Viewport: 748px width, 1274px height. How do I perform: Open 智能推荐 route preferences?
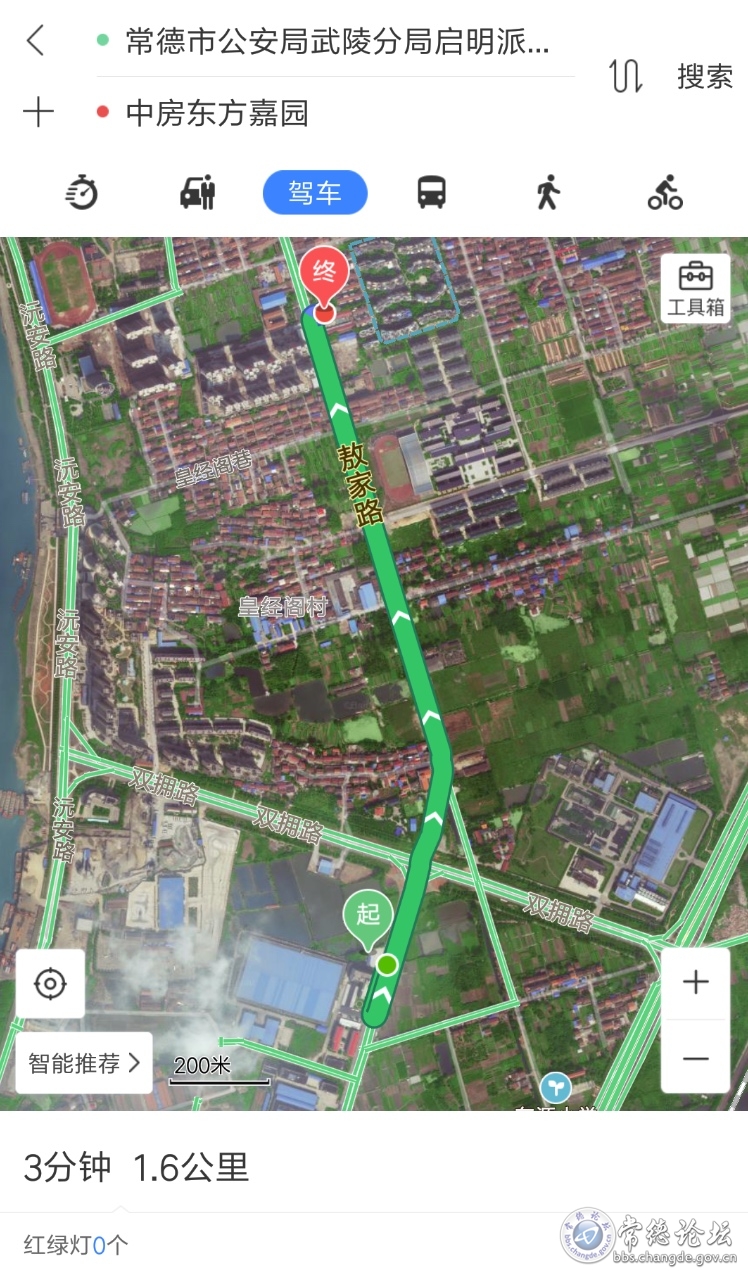coord(84,1063)
